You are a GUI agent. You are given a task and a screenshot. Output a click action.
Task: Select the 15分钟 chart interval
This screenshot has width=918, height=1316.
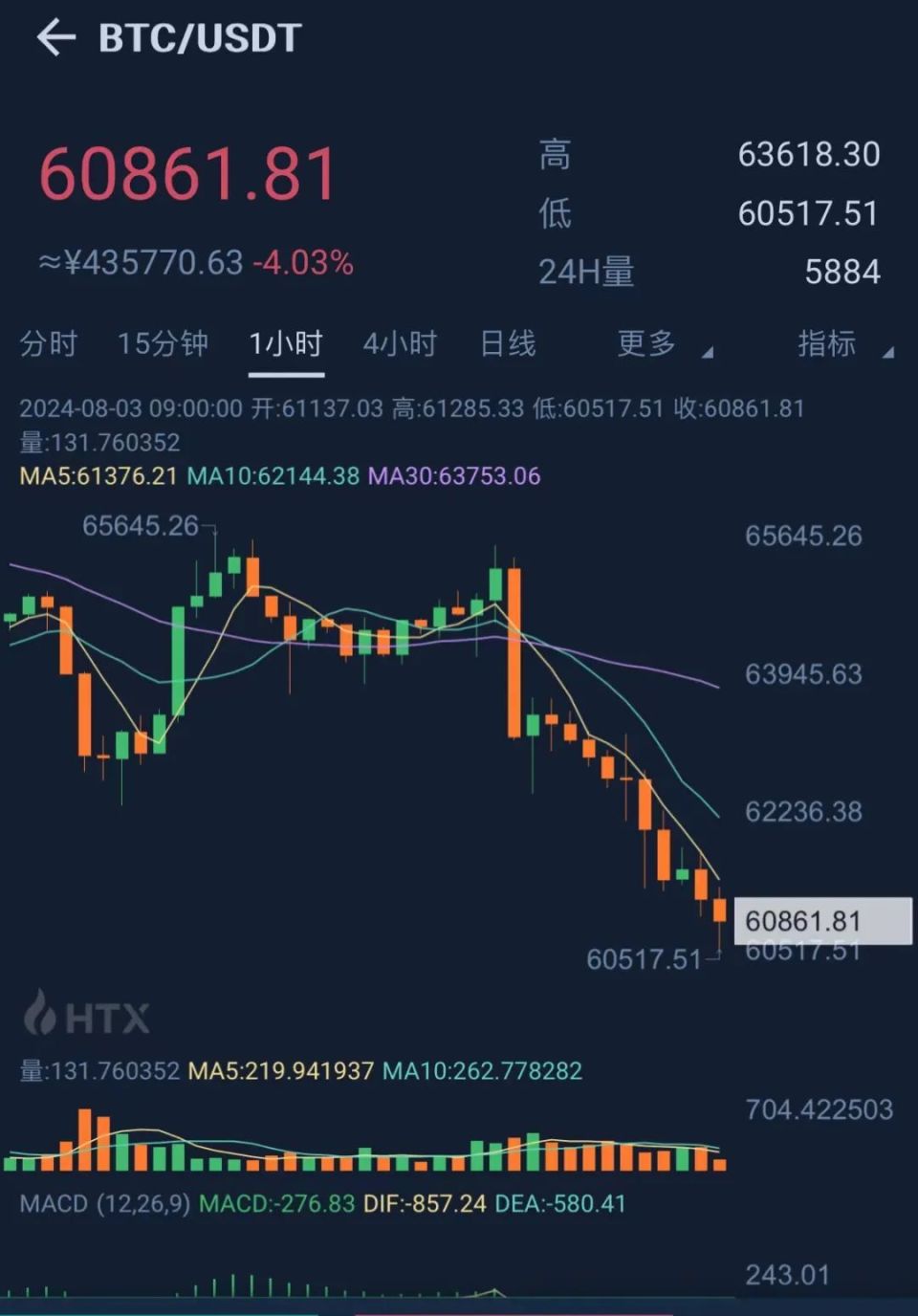click(x=163, y=343)
